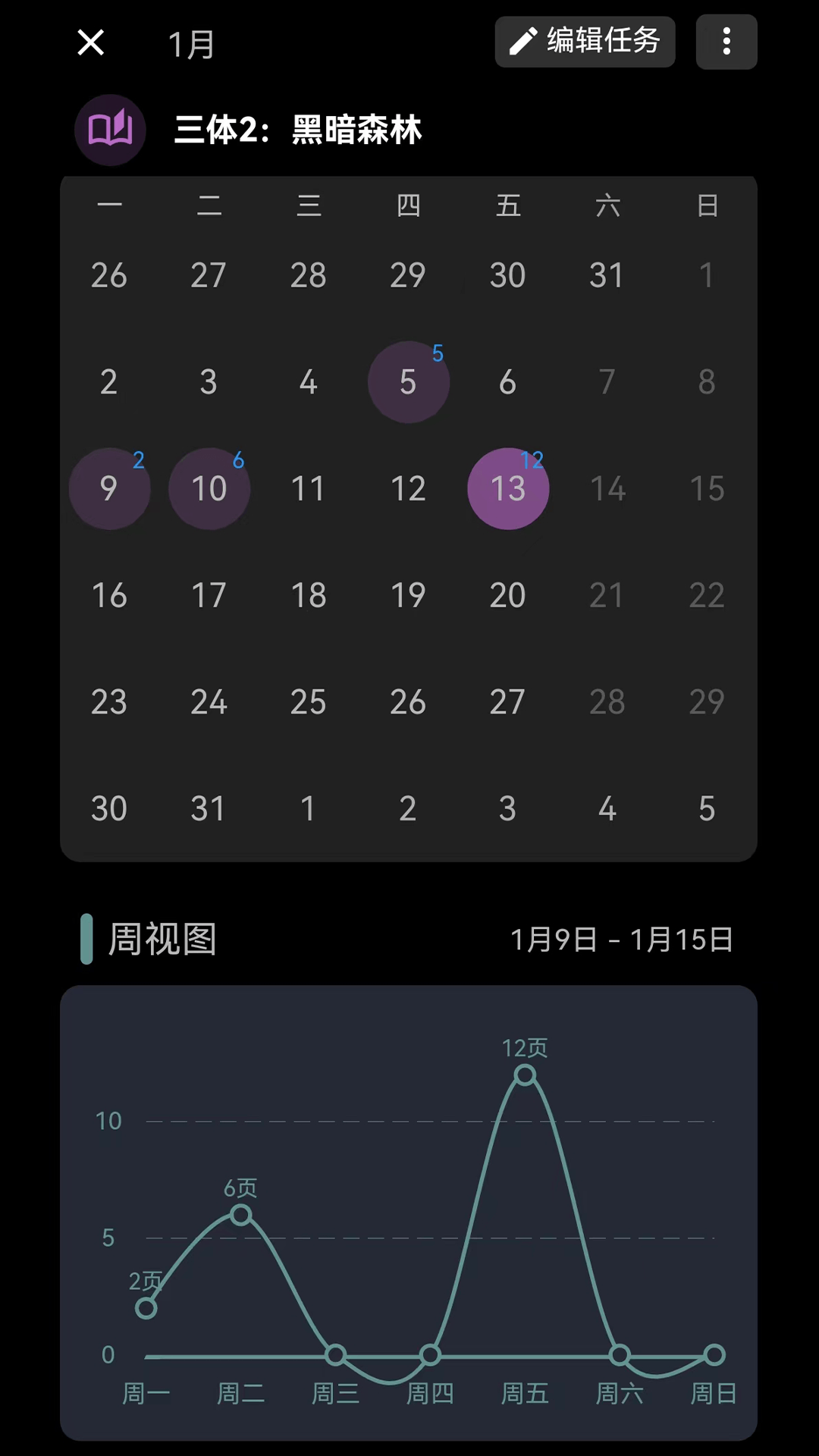Select highlighted date 13 with 12 pages
Screen dimensions: 819x1456
point(508,489)
